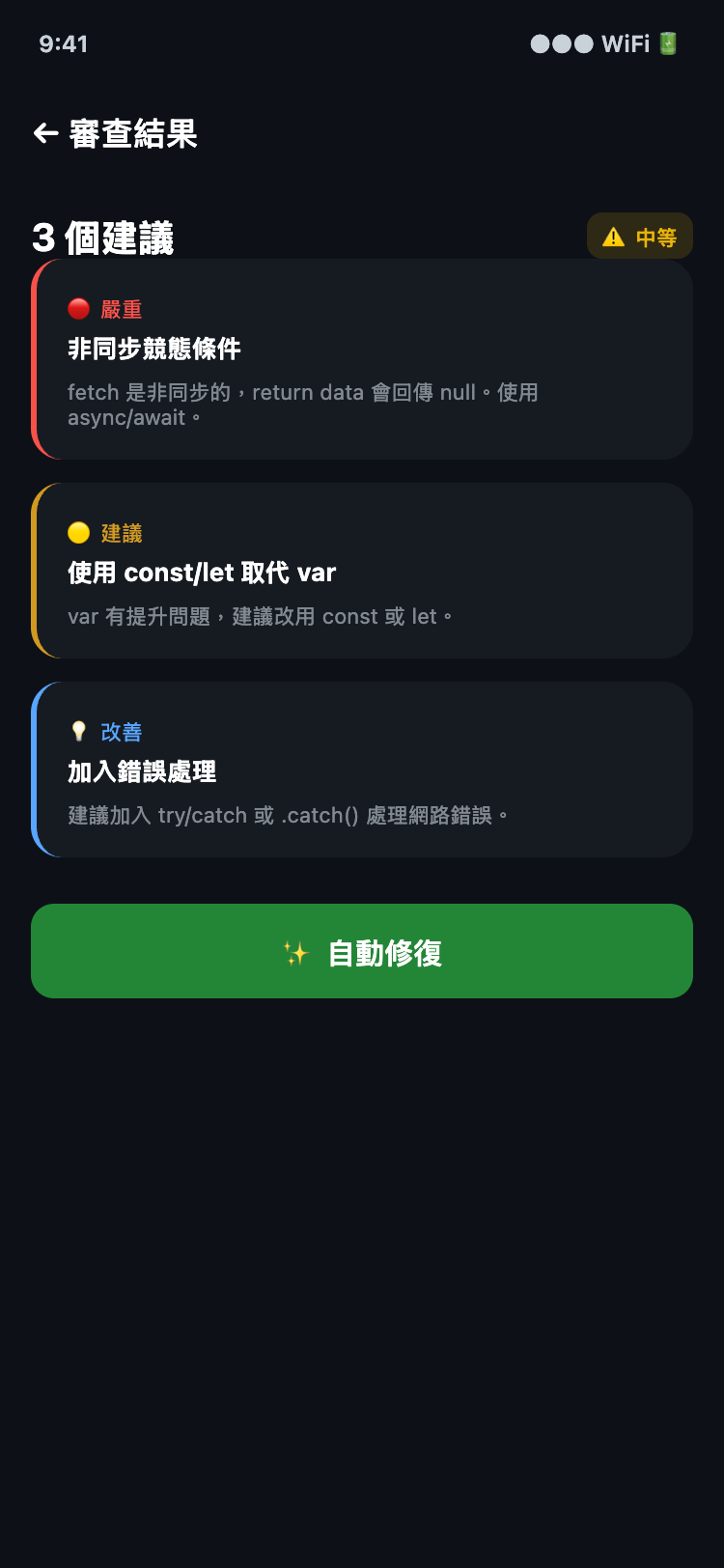Image resolution: width=724 pixels, height=1568 pixels.
Task: Tap the 3 個建議 heading
Action: 101,237
